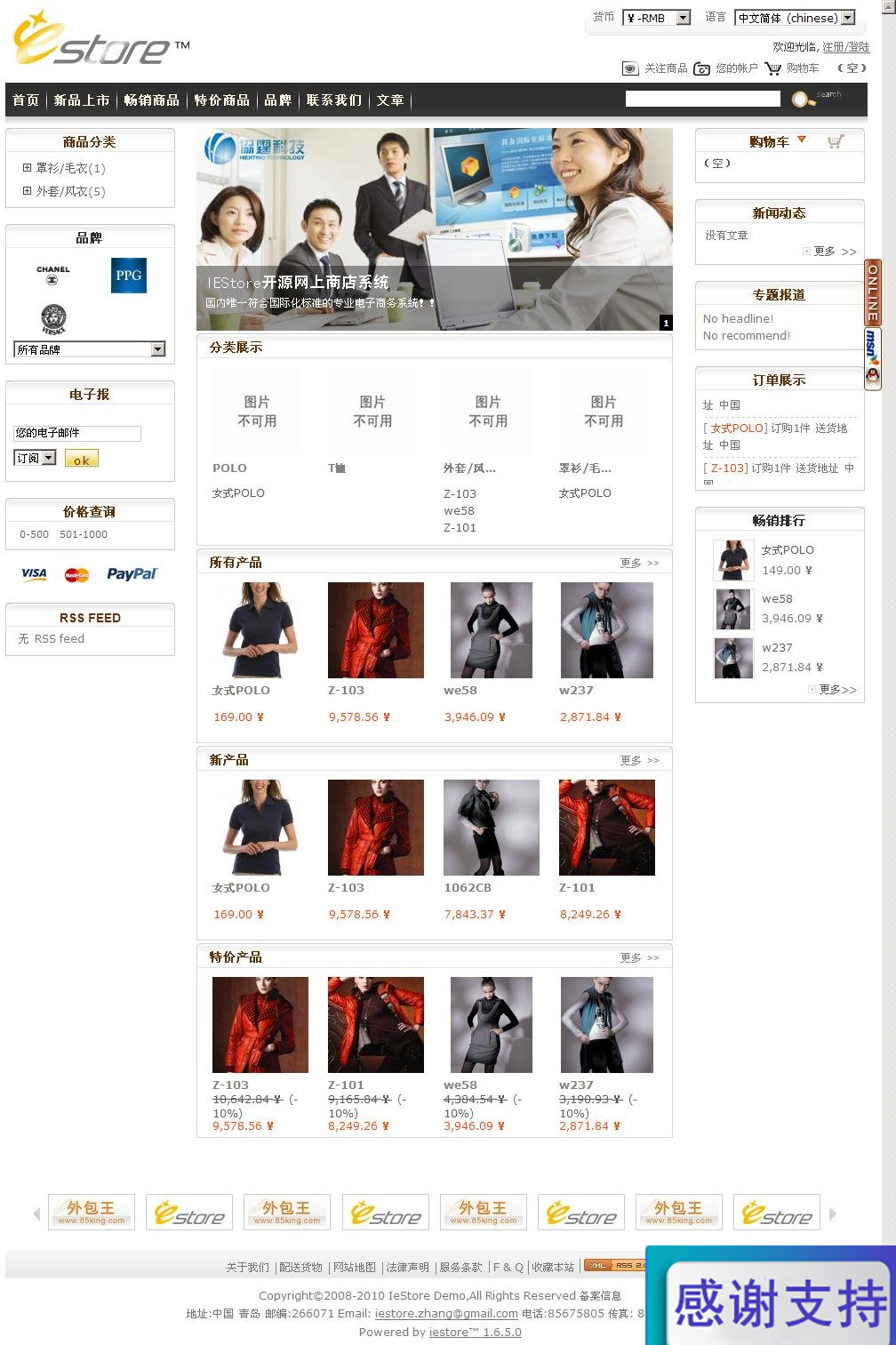Open the language 中文简体 dropdown
This screenshot has height=1345, width=896.
click(848, 18)
